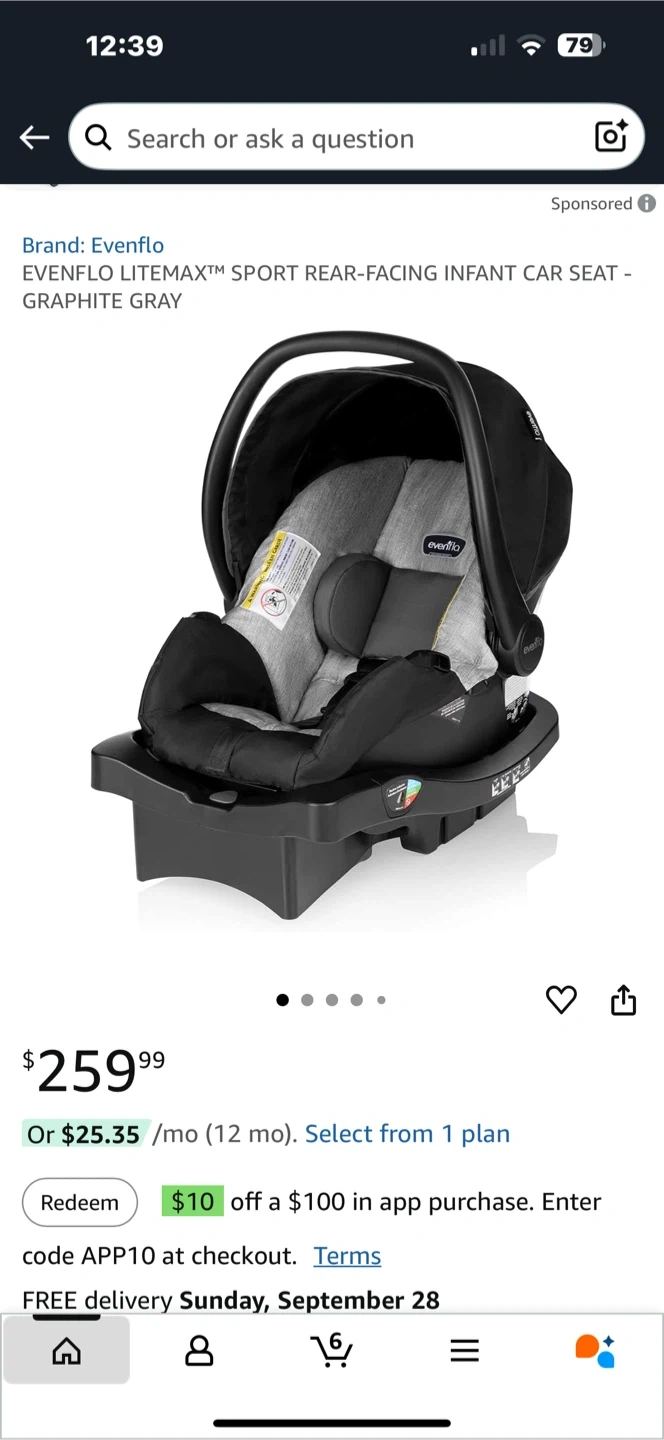Open the car seat product image
Viewport: 664px width, 1440px height.
click(332, 630)
